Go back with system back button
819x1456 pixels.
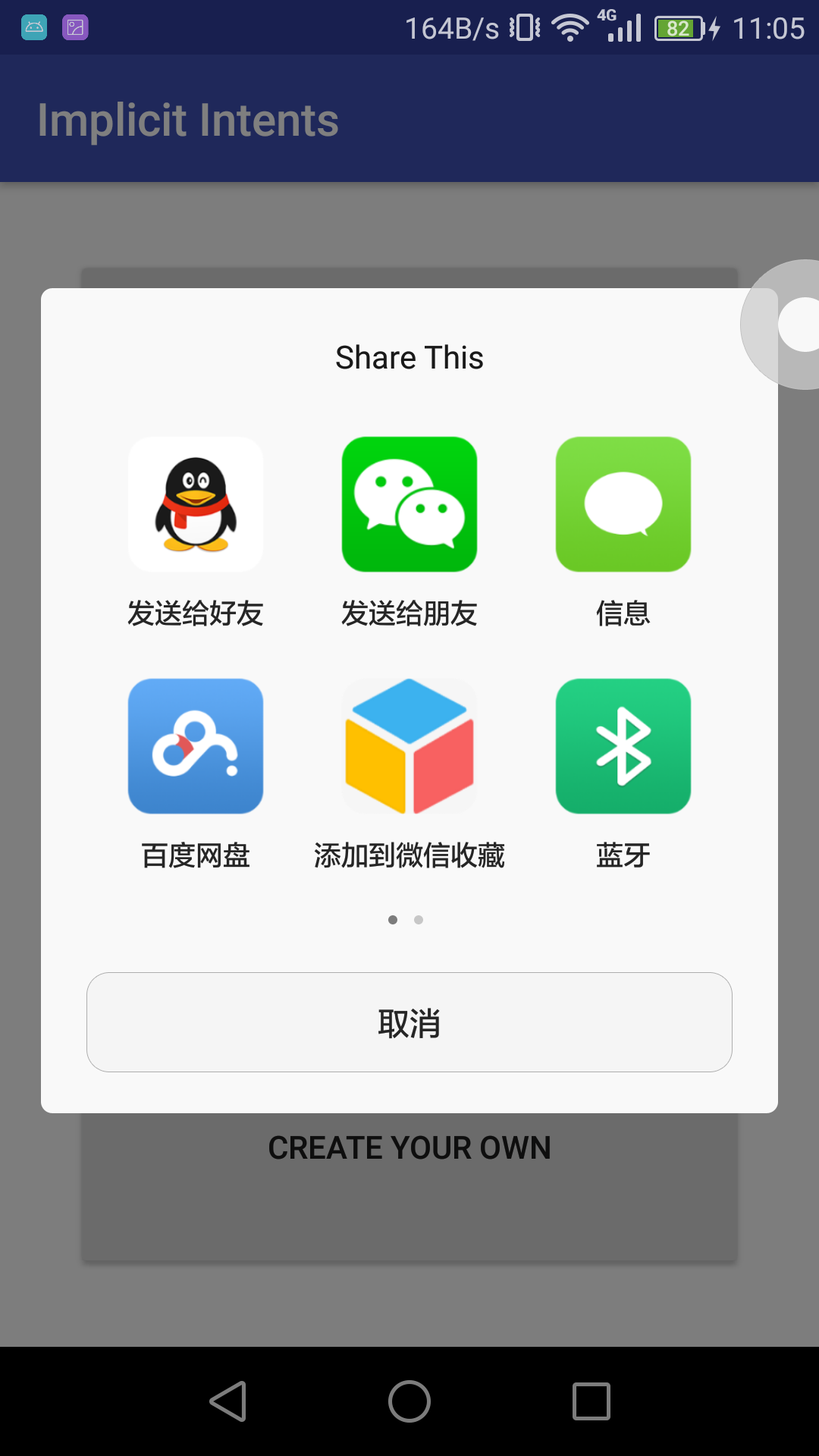tap(227, 1401)
